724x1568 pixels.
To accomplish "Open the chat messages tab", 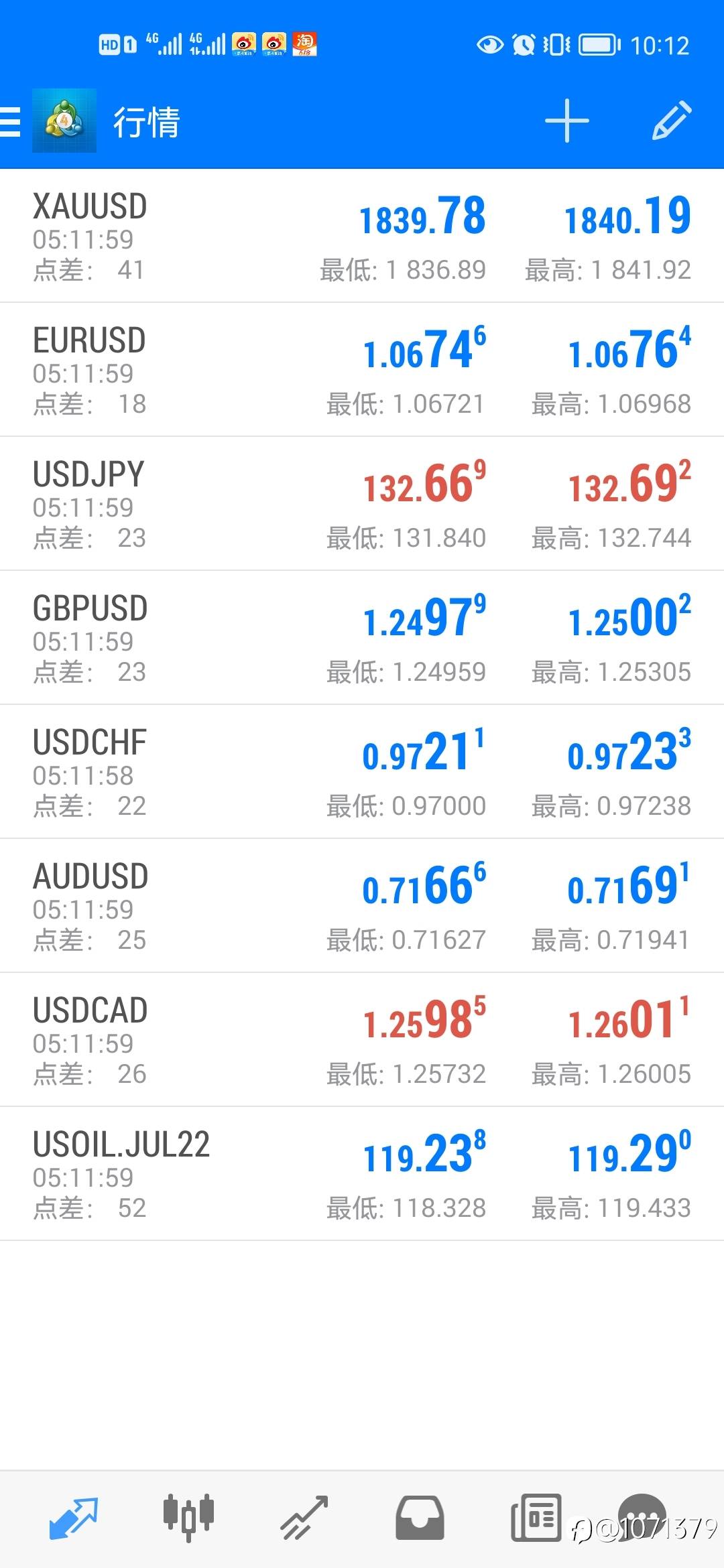I will coord(642,1517).
